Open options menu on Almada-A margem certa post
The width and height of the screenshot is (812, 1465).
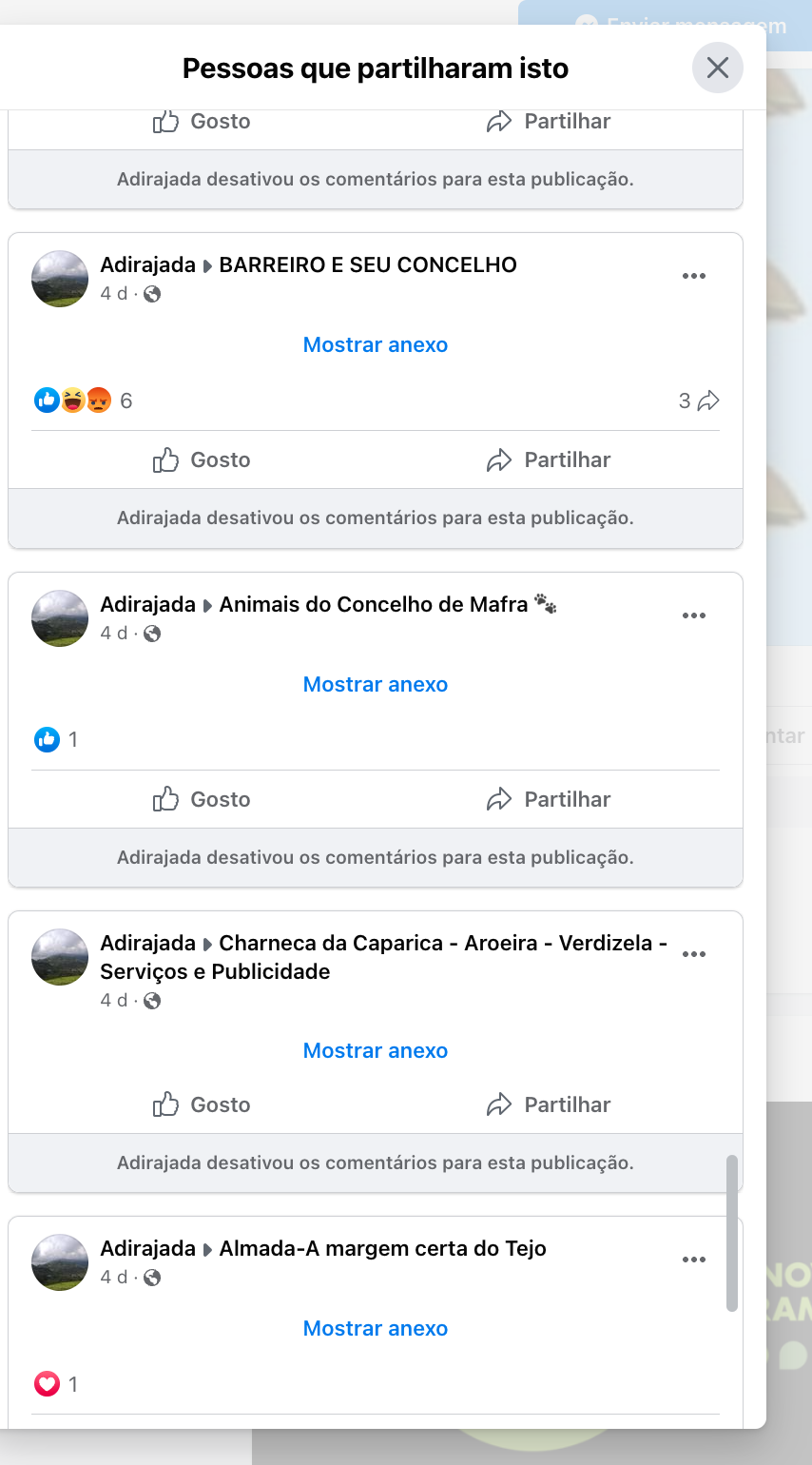coord(694,1260)
